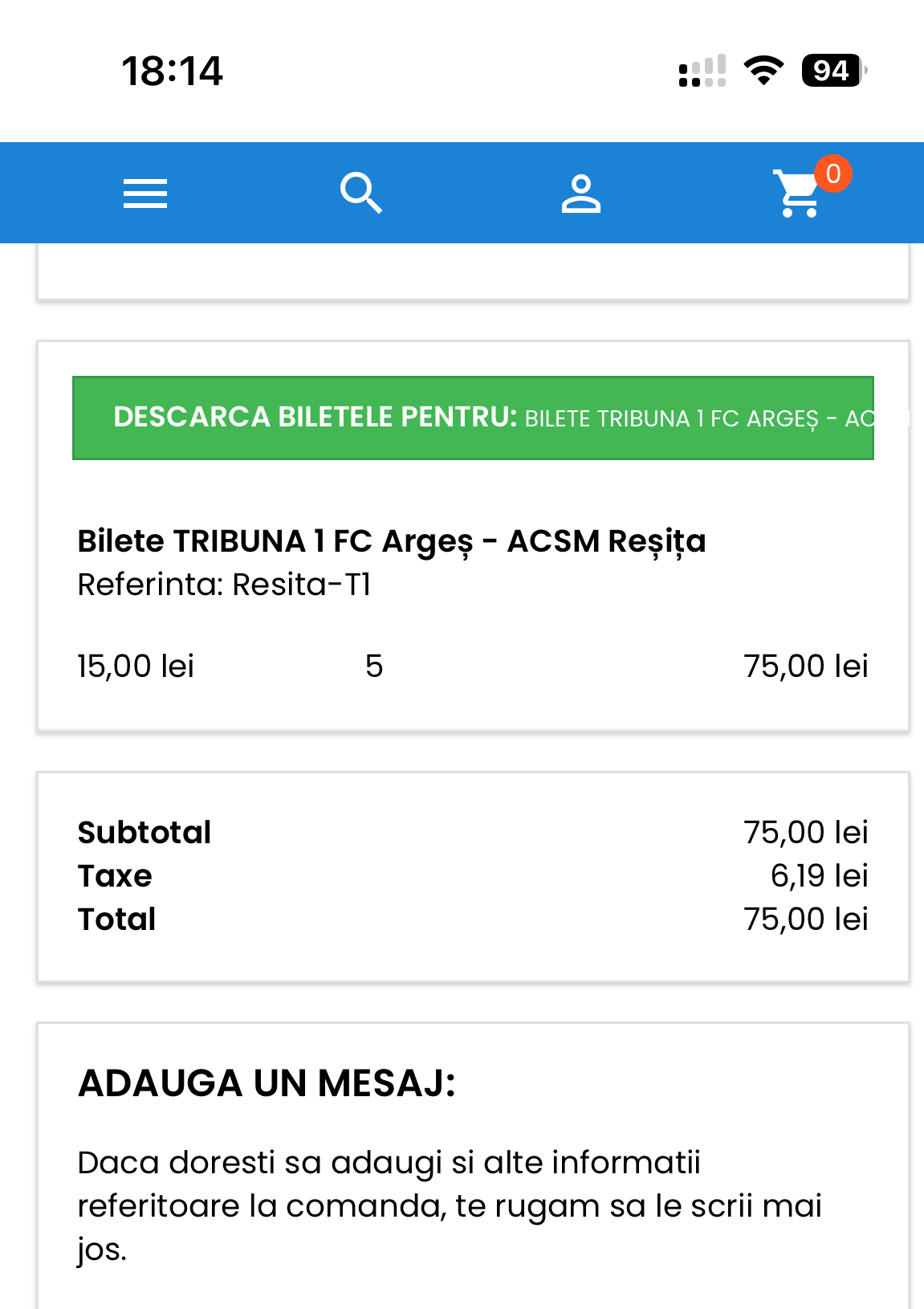Open the search magnifier icon

[x=360, y=194]
